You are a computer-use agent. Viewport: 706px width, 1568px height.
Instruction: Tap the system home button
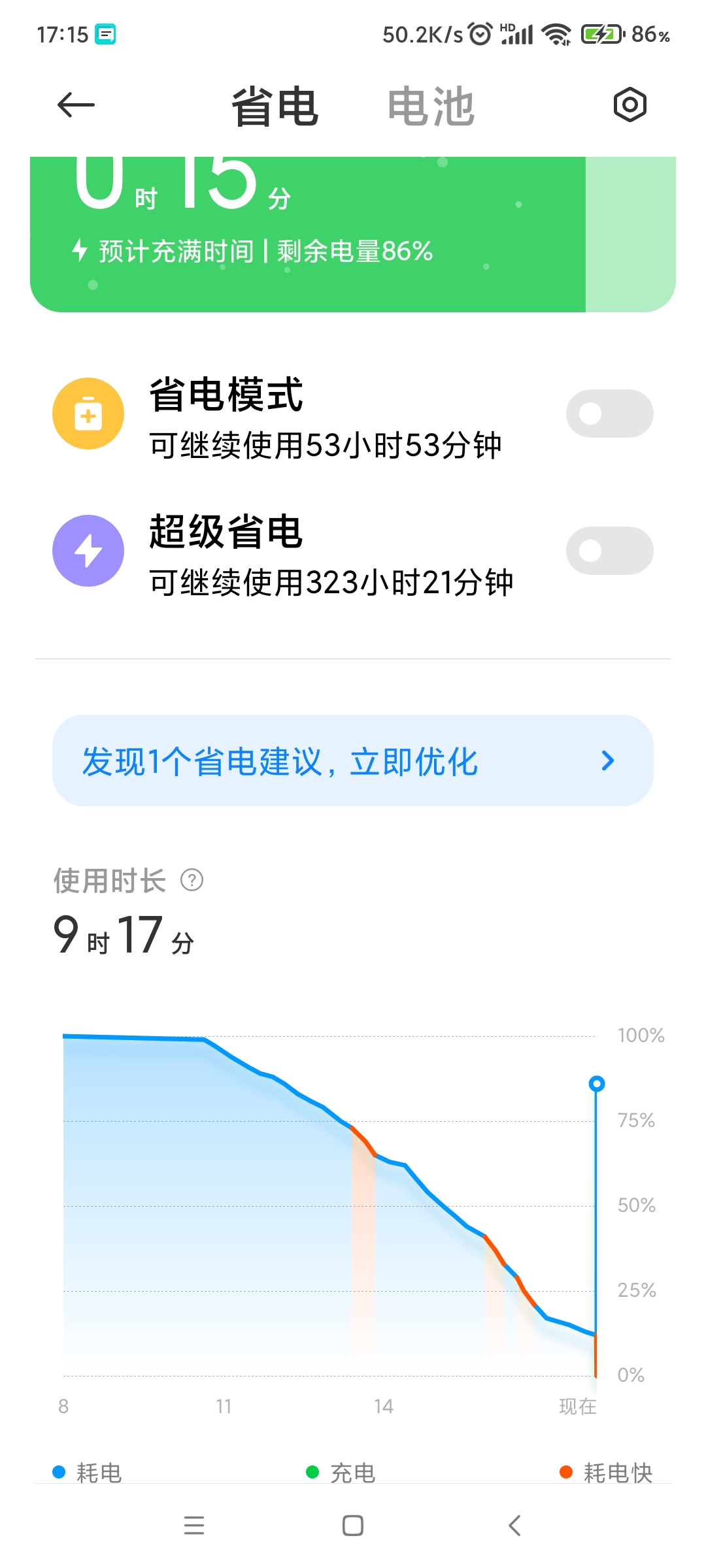pyautogui.click(x=353, y=1526)
